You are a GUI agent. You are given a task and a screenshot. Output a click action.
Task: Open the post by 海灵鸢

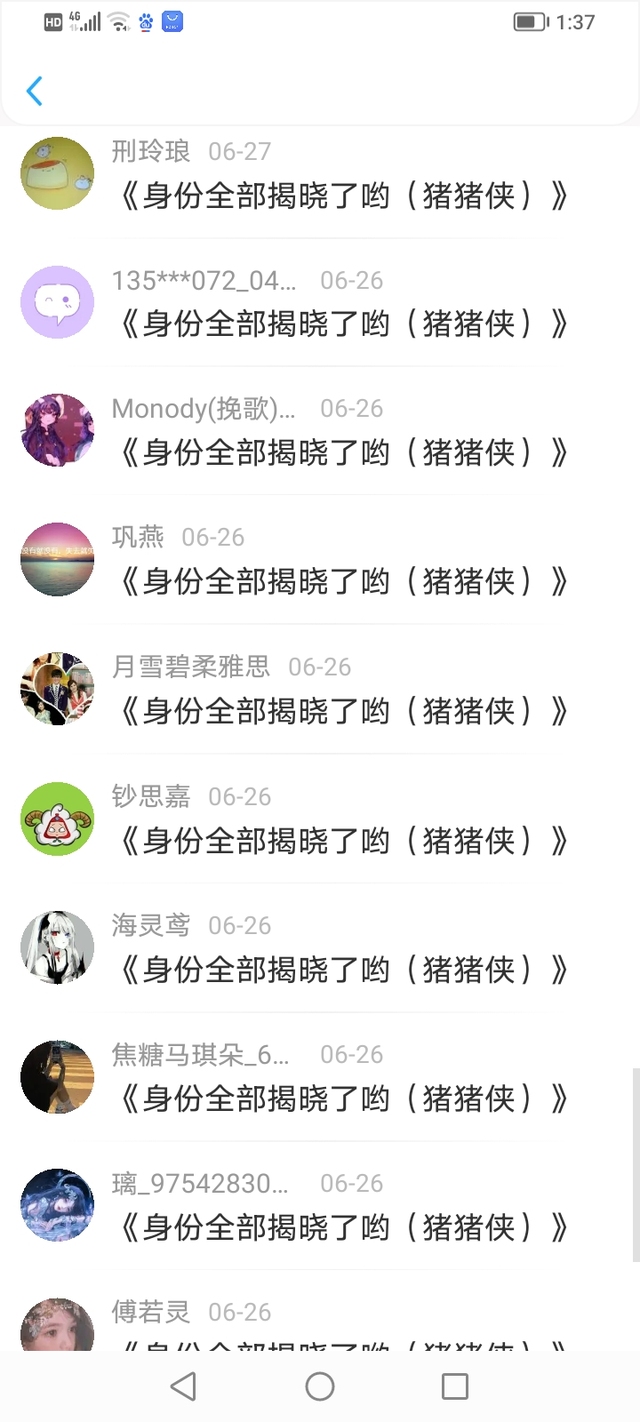pos(344,969)
